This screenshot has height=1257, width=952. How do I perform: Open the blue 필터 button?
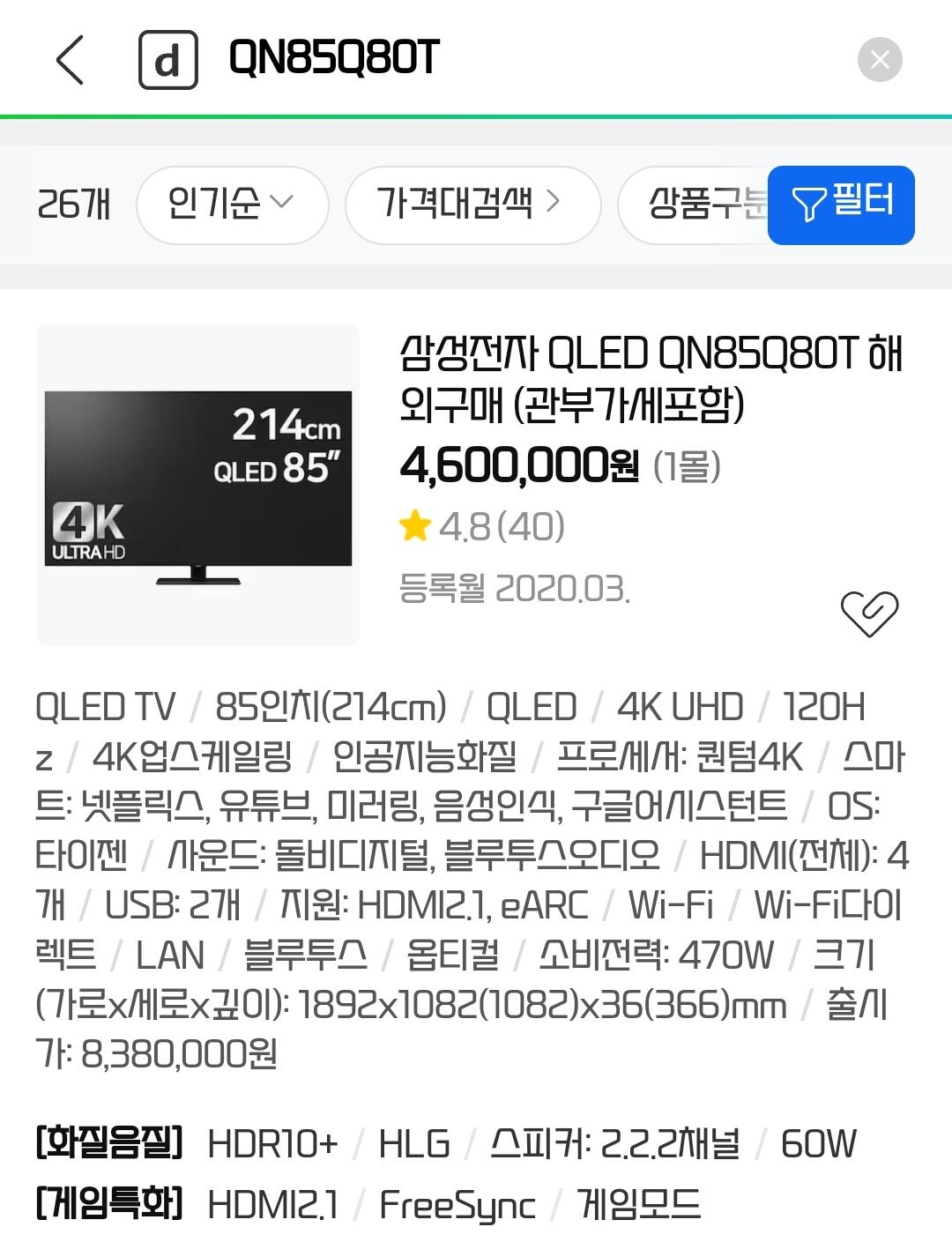tap(842, 205)
